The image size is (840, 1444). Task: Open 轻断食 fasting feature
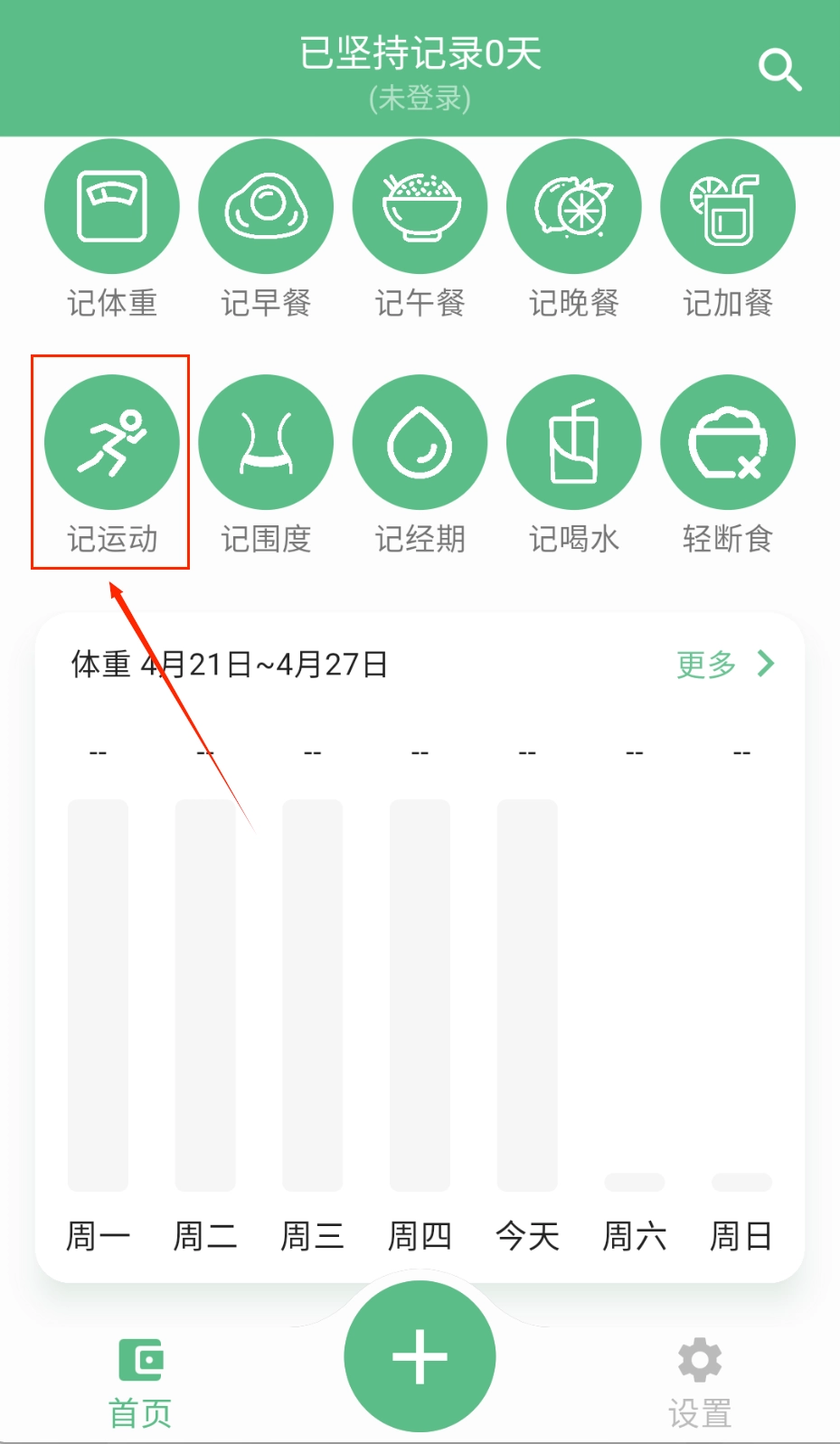[x=728, y=443]
